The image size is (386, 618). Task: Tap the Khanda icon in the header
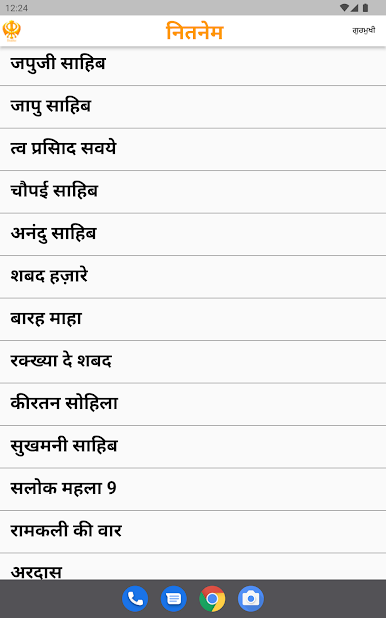click(x=12, y=31)
